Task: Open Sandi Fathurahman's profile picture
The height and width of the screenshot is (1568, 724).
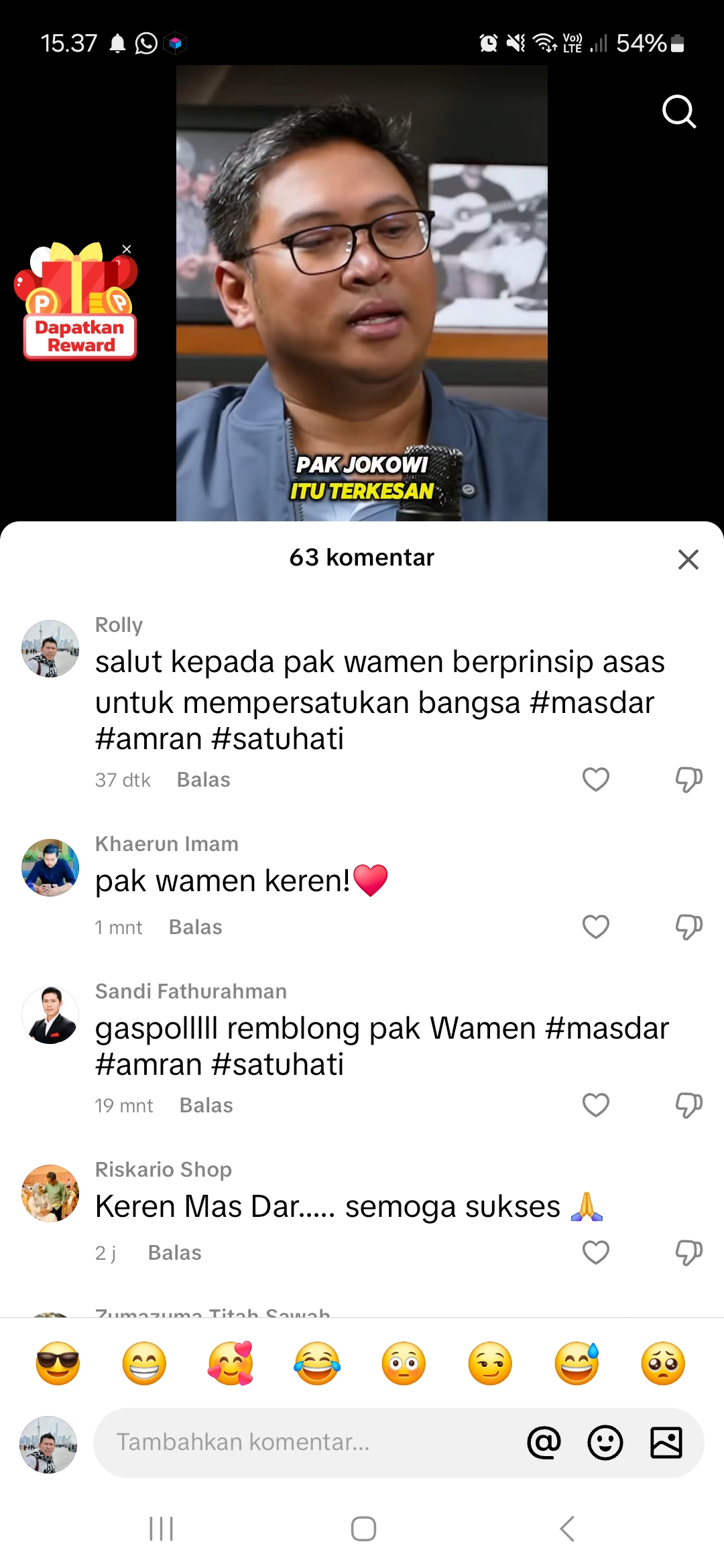Action: coord(50,1015)
